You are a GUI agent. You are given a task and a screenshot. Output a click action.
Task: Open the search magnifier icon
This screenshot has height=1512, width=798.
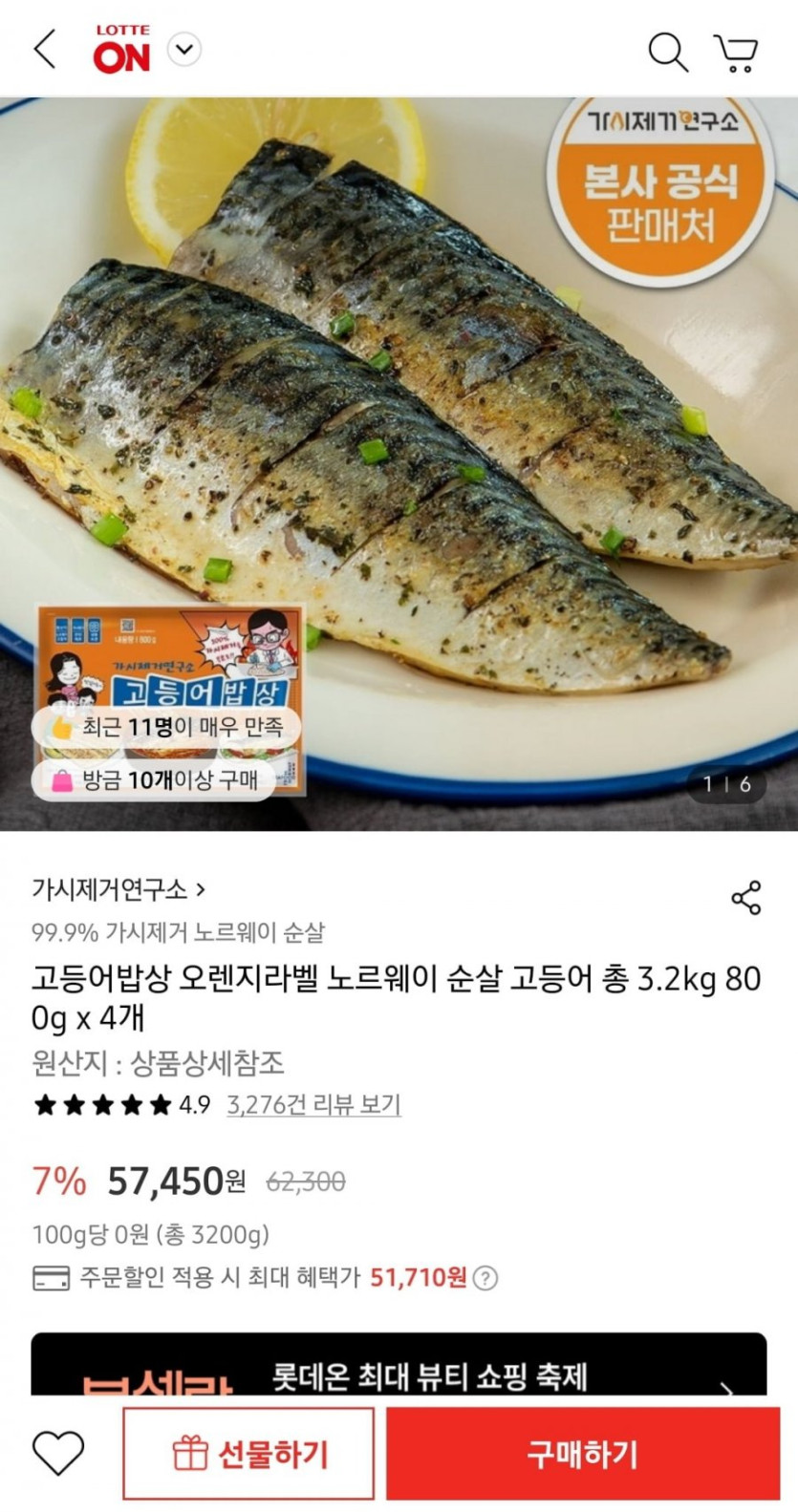coord(667,52)
